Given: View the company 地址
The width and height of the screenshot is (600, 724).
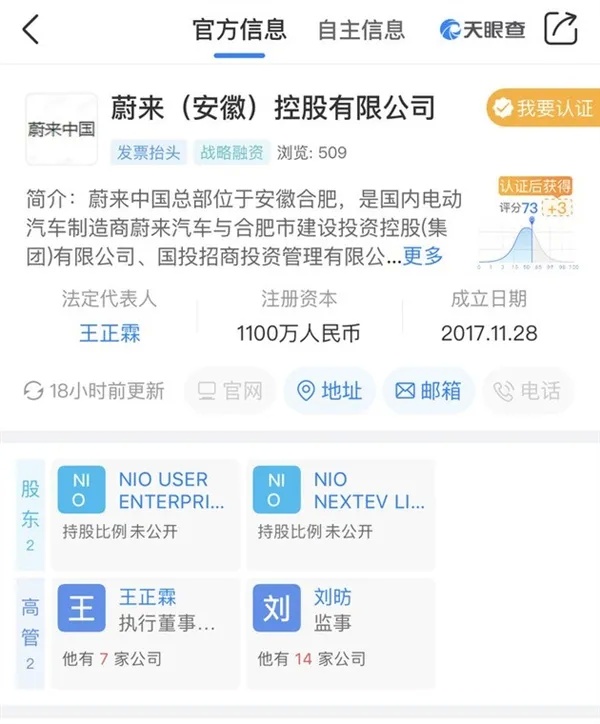Looking at the screenshot, I should point(329,391).
